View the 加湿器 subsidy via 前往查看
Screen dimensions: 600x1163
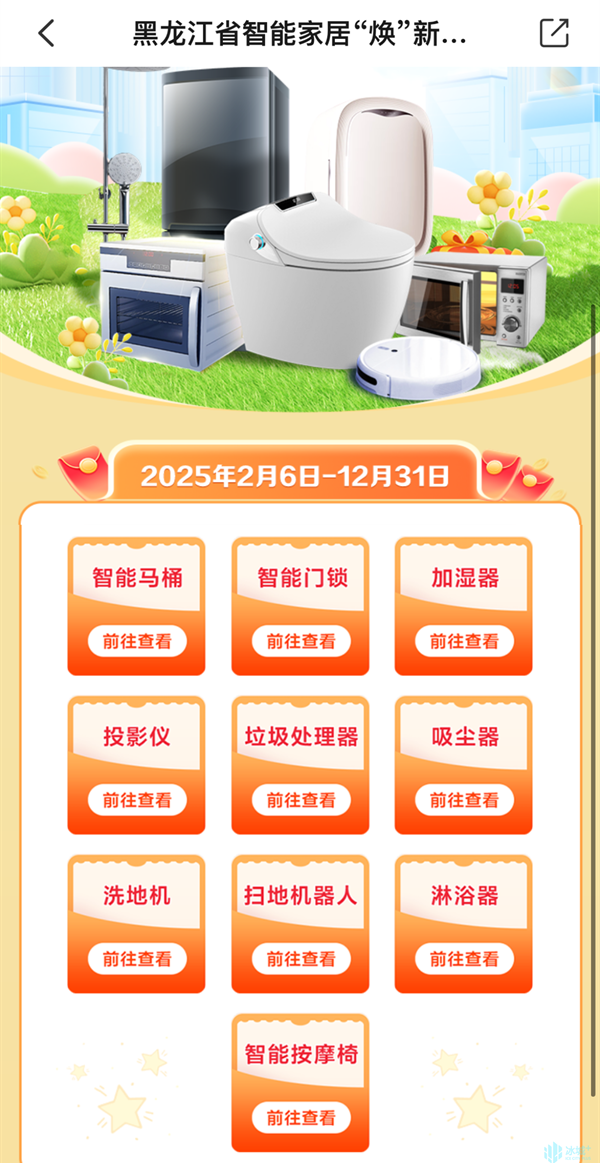[464, 641]
